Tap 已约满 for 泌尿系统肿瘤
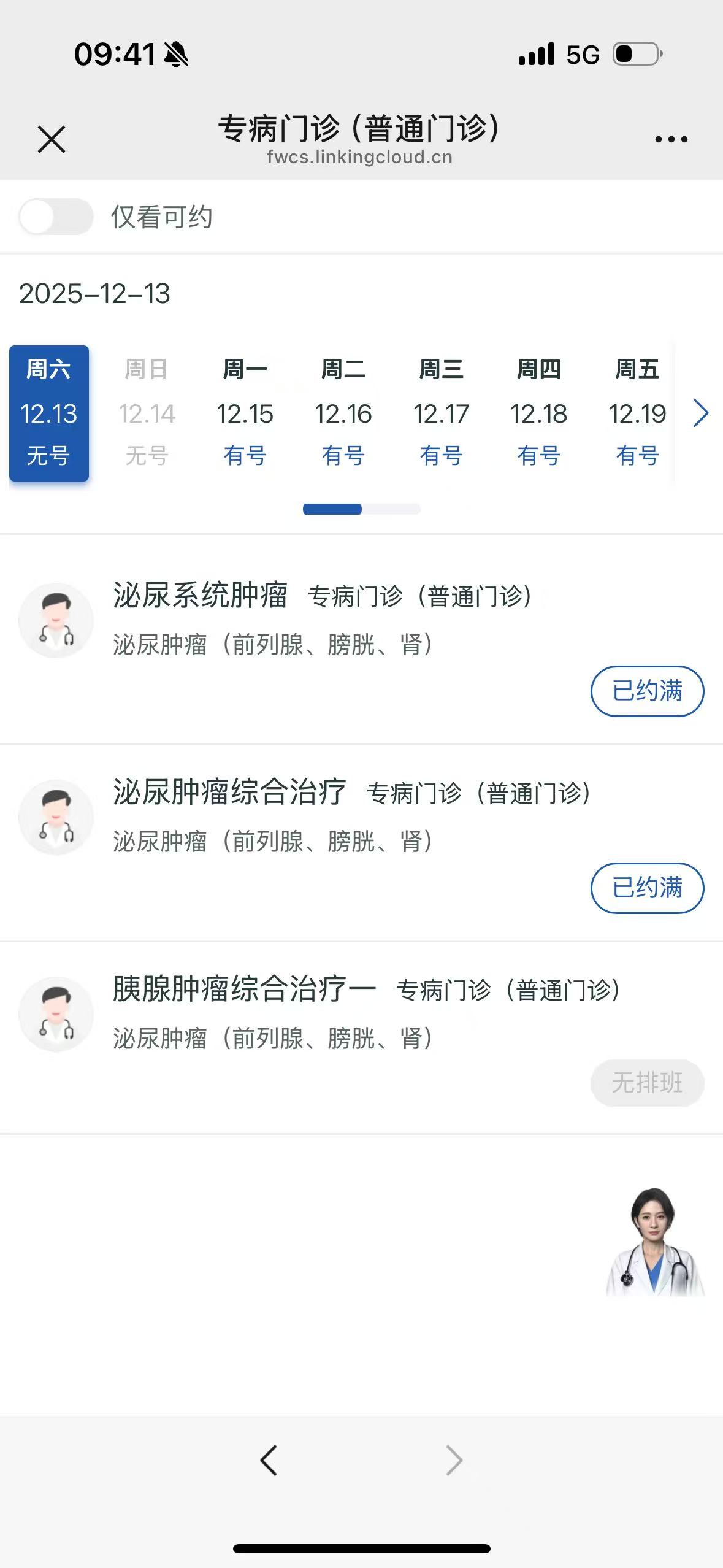723x1568 pixels. [x=647, y=691]
